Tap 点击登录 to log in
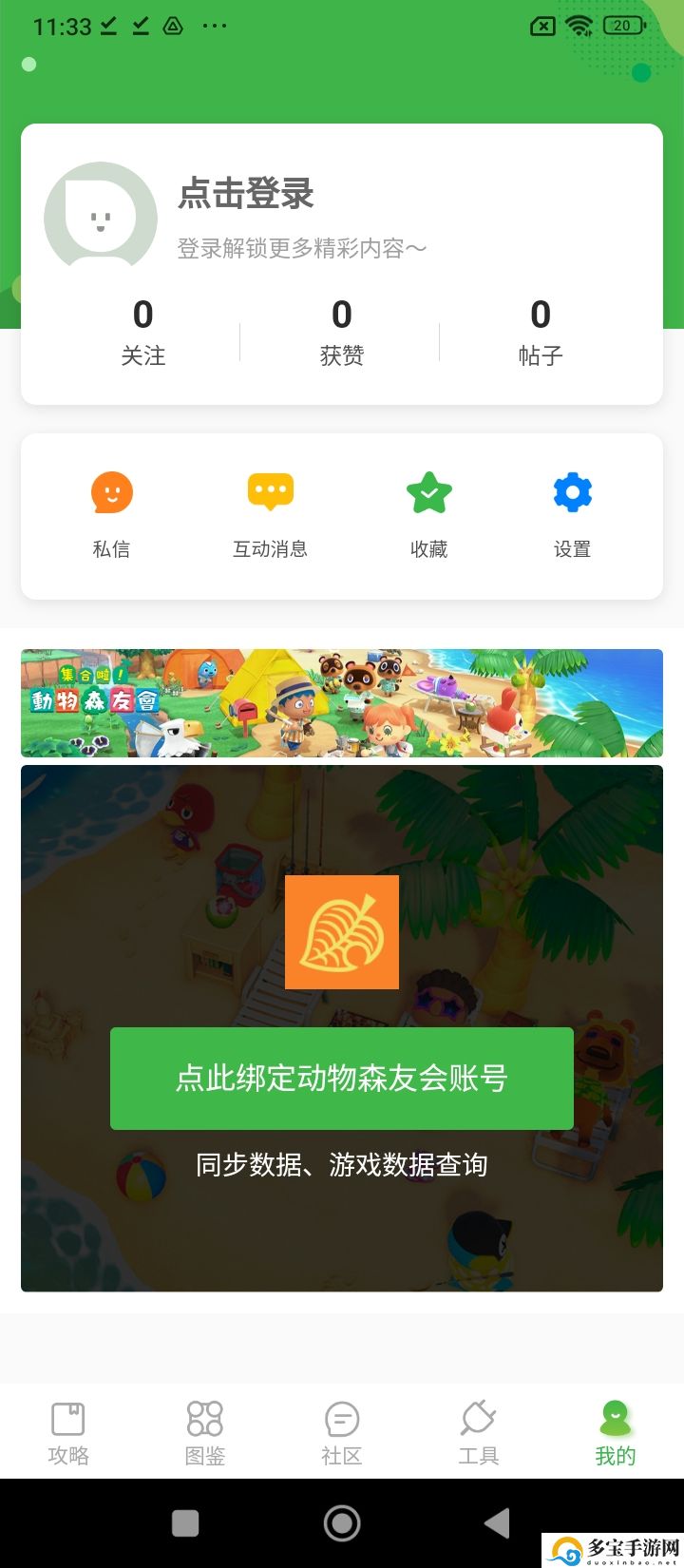The width and height of the screenshot is (684, 1568). point(245,194)
